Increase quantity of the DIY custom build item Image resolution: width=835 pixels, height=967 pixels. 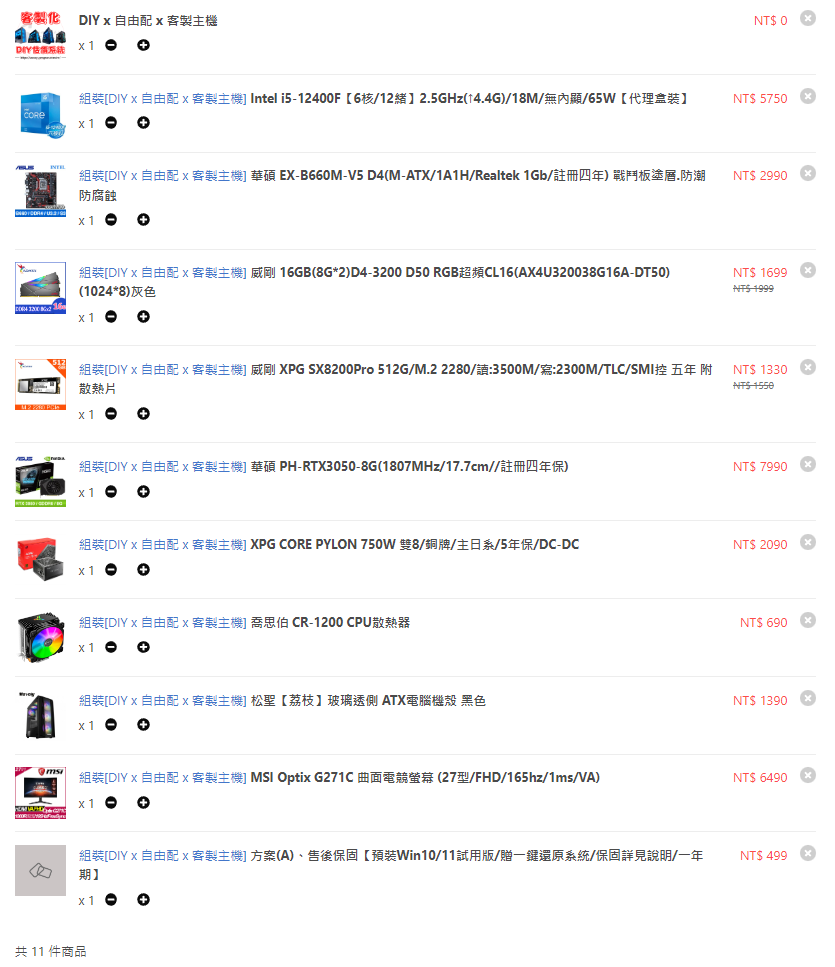coord(143,45)
